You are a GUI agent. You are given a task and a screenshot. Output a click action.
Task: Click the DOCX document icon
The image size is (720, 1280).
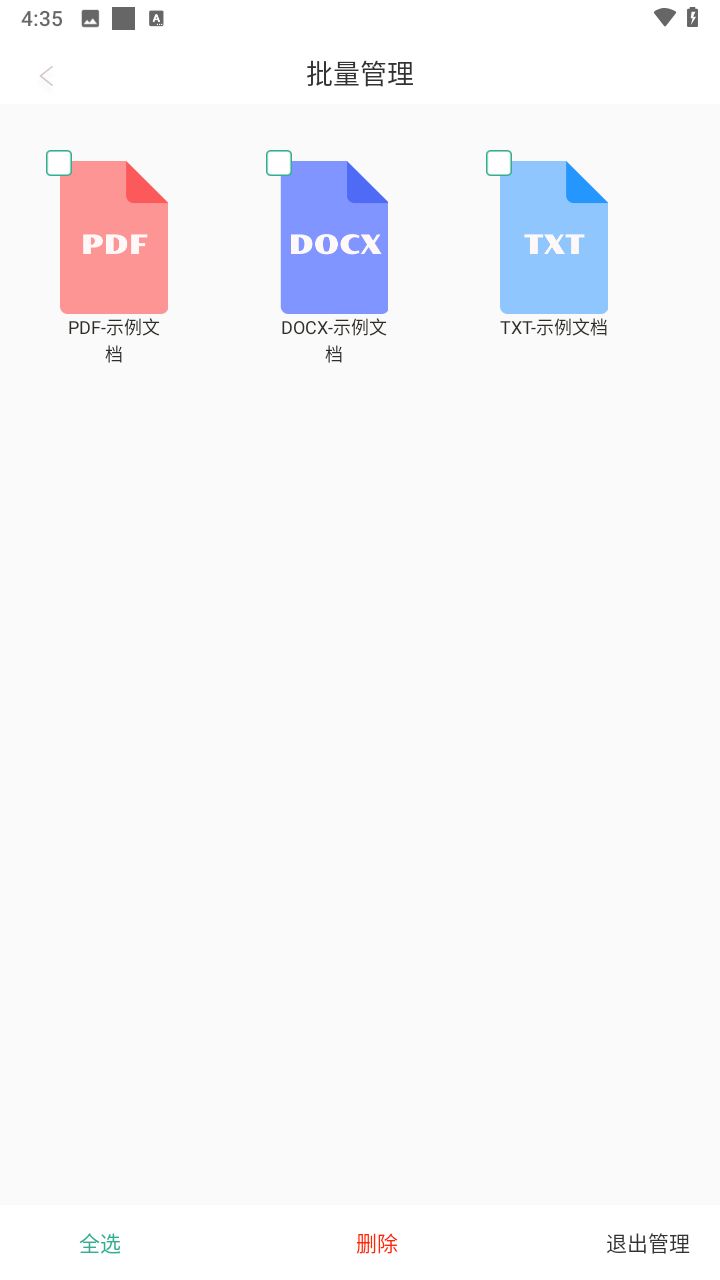334,237
